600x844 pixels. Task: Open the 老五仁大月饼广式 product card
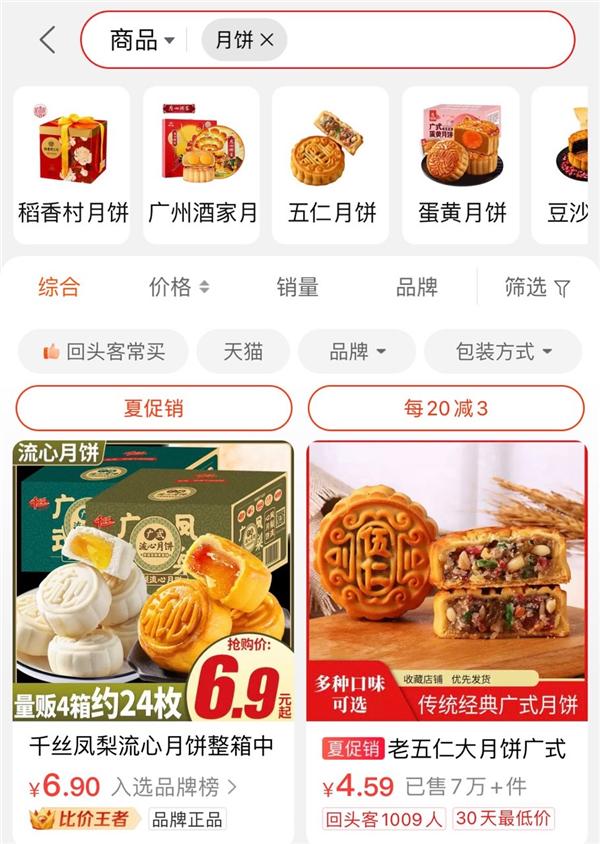pos(446,640)
